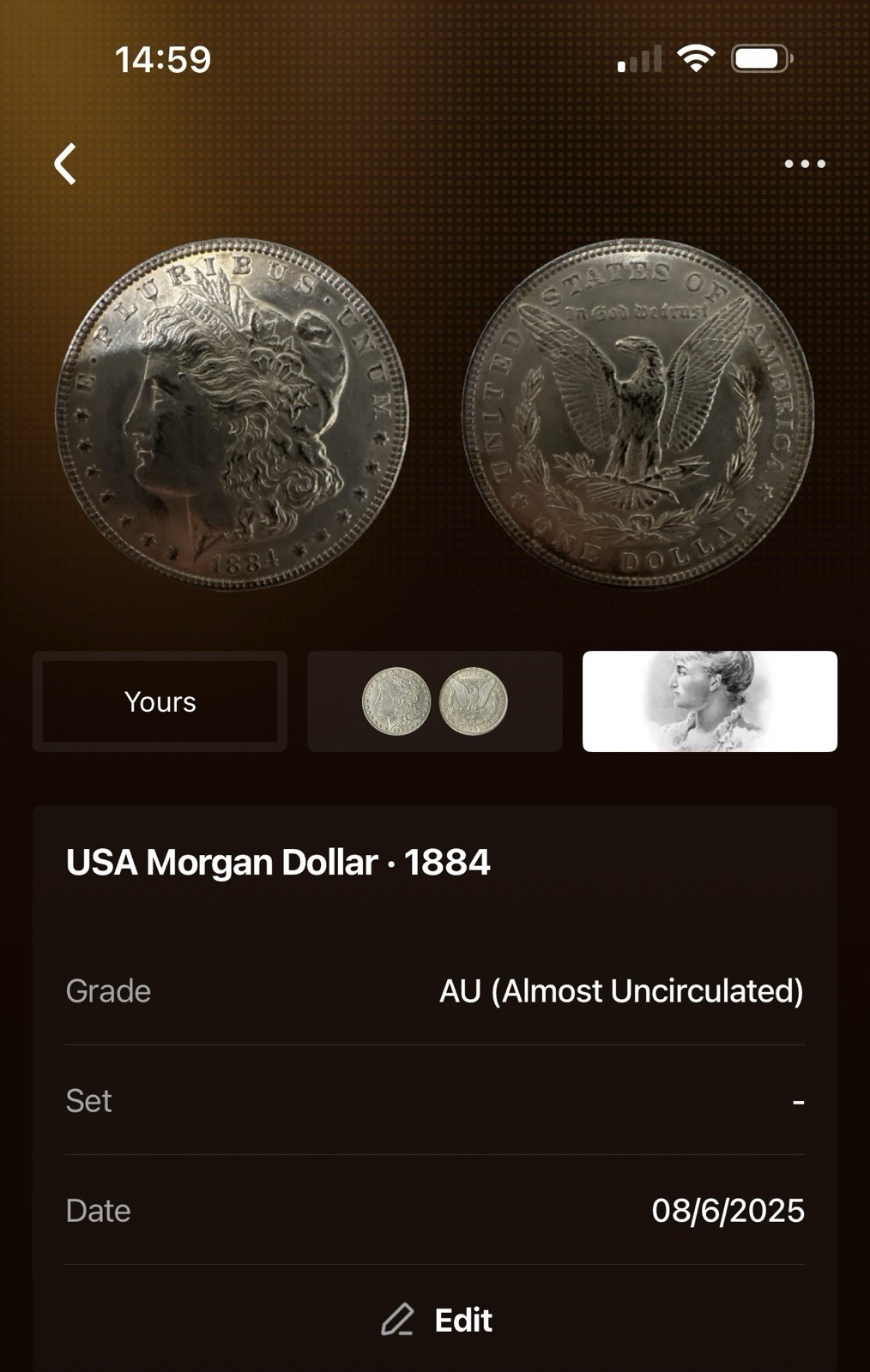This screenshot has height=1372, width=870.
Task: Open the woman portrait thumbnail
Action: (x=710, y=701)
